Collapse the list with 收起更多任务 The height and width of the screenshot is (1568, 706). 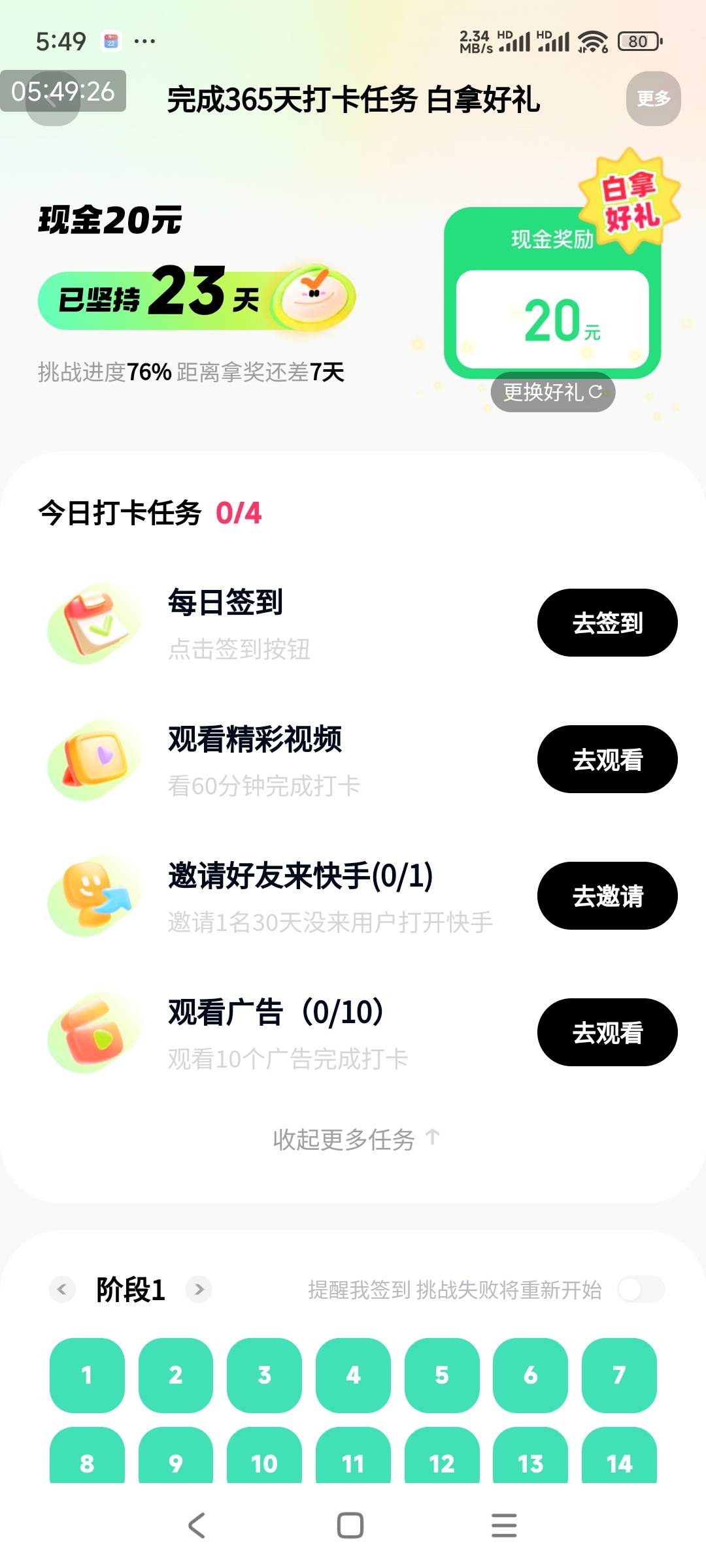pyautogui.click(x=356, y=1139)
